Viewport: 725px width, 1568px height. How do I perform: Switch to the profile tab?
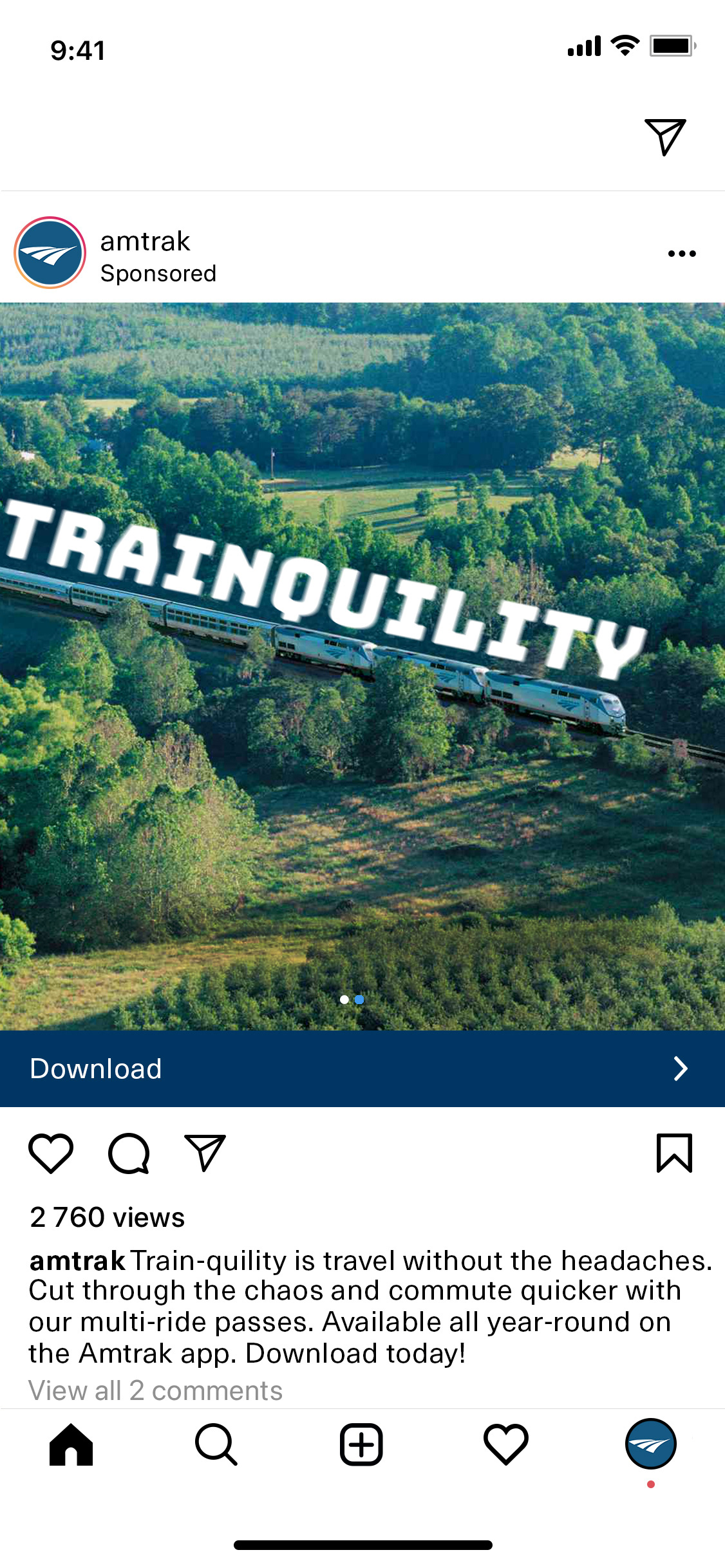coord(651,1444)
